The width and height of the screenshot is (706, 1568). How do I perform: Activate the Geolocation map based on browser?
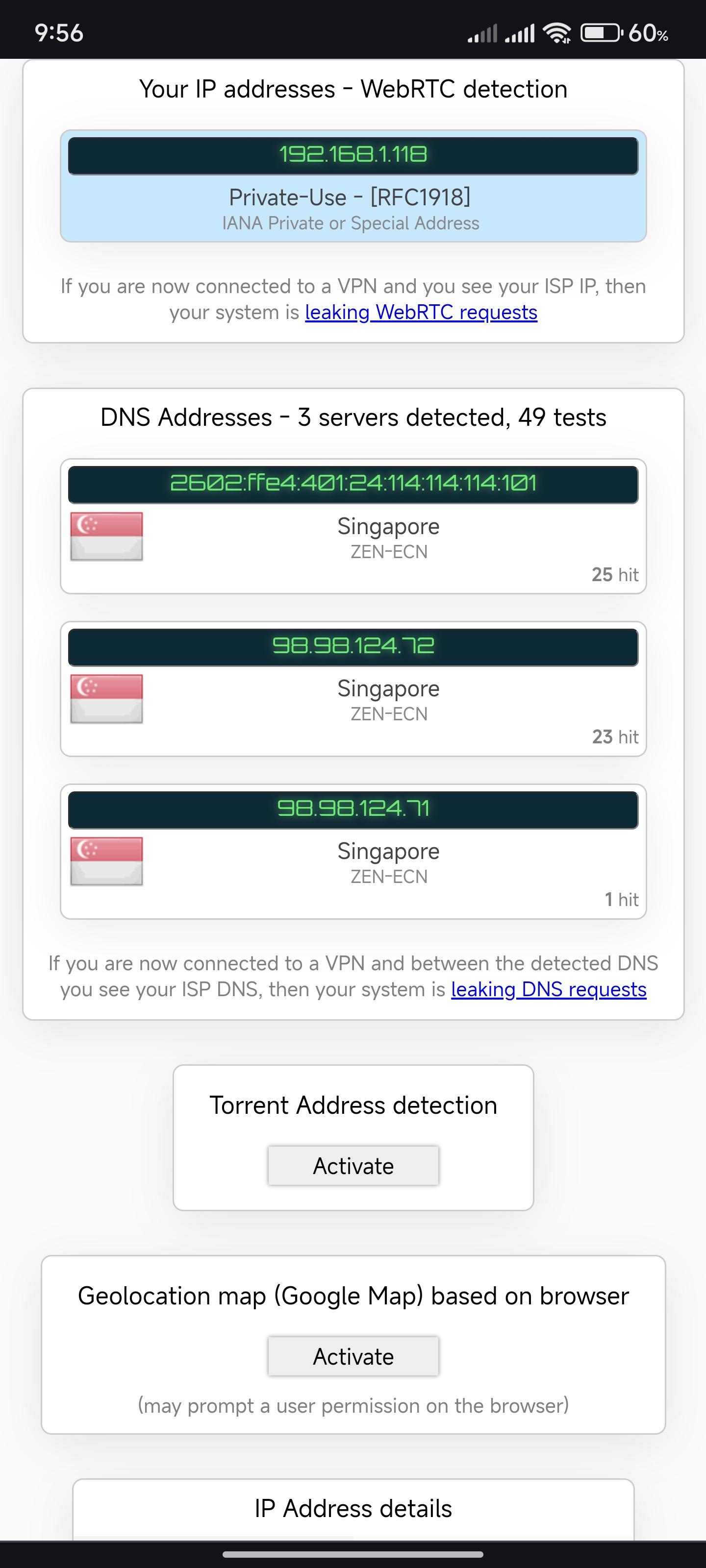coord(353,1356)
